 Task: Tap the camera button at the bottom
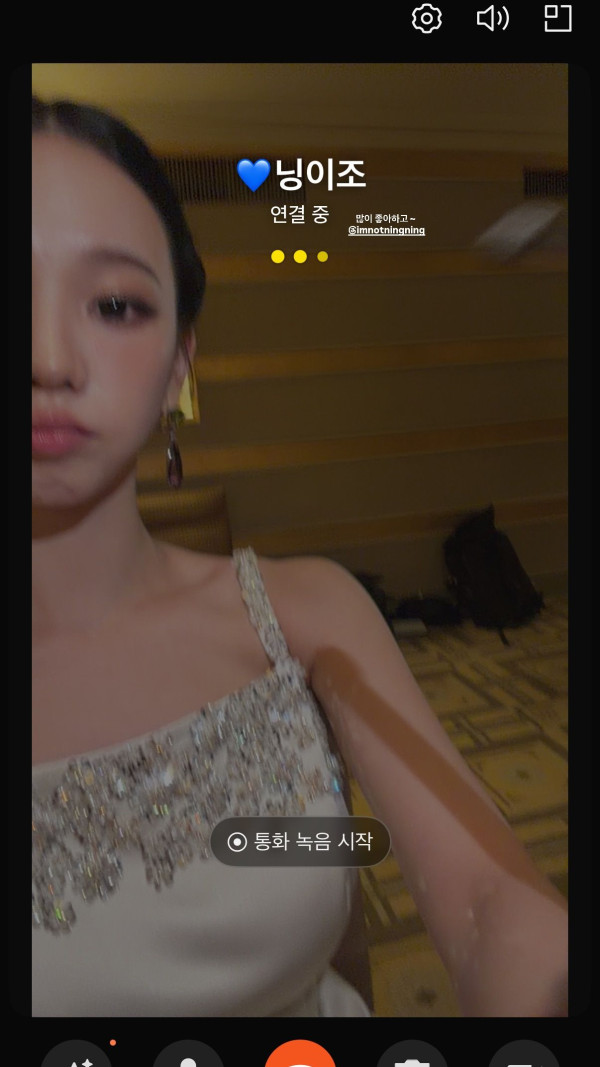(x=412, y=1055)
